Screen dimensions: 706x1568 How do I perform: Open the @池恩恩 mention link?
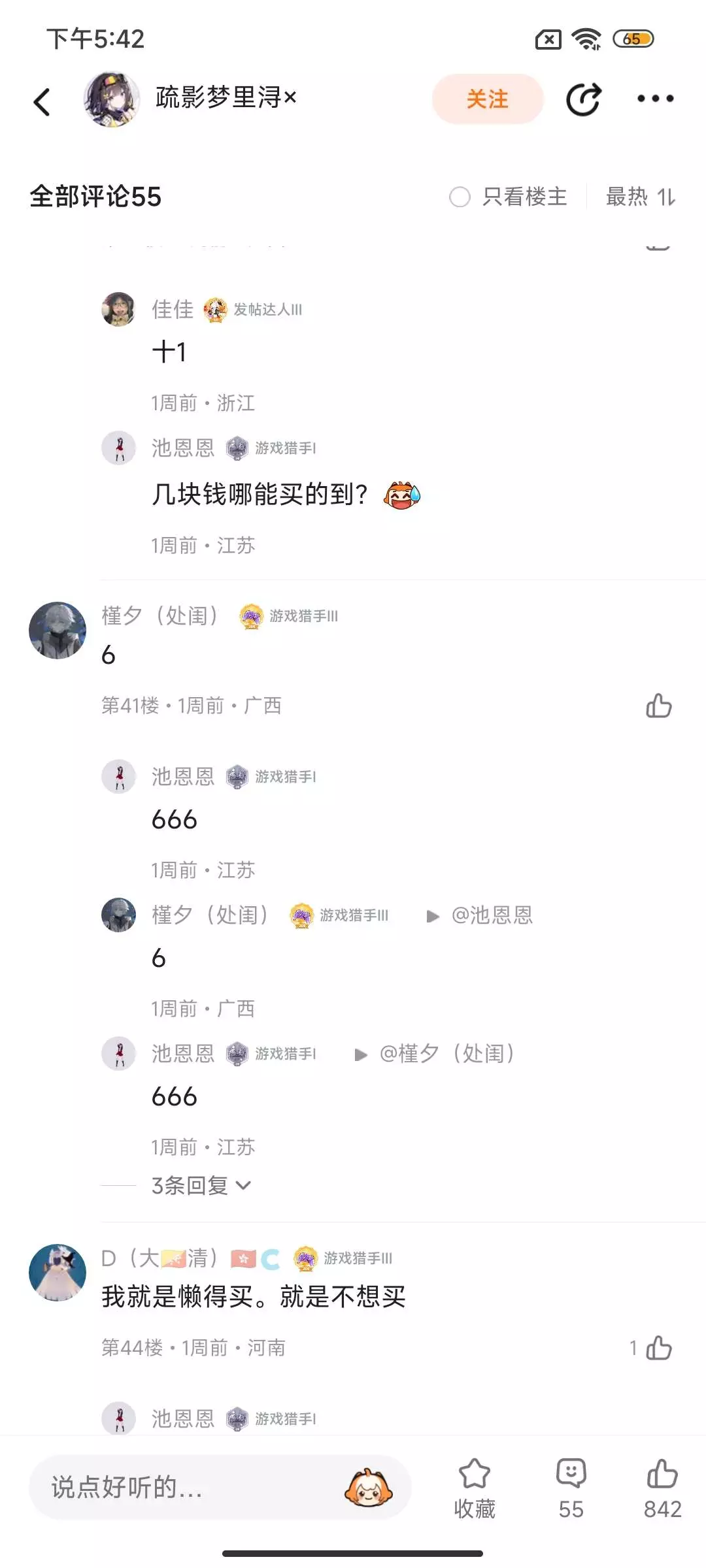point(492,915)
